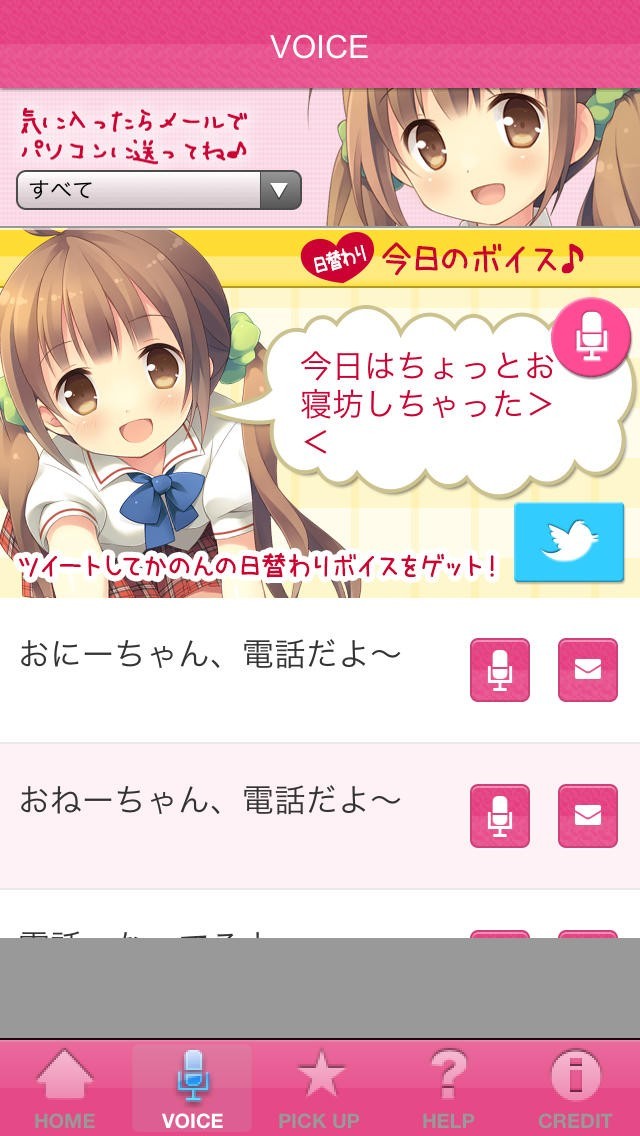Play the voice おにーちゃん、電話だよ〜
The image size is (640, 1136).
(x=499, y=670)
